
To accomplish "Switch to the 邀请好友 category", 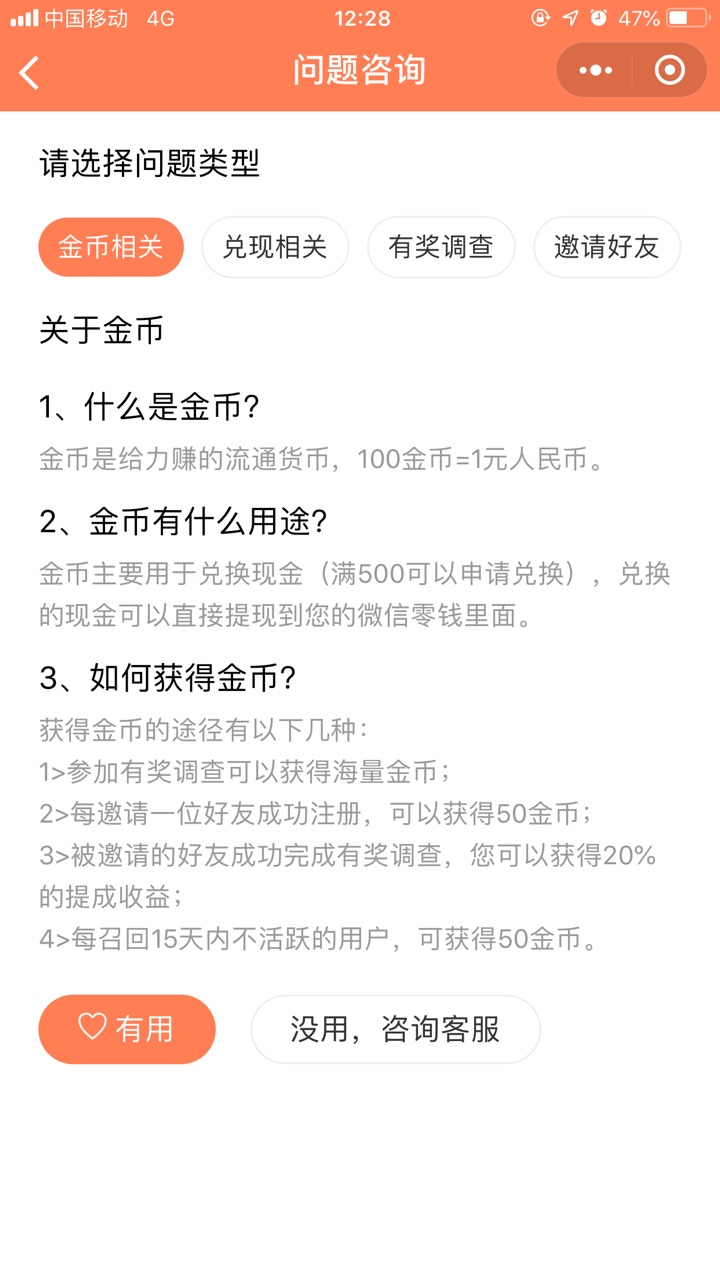I will coord(606,247).
